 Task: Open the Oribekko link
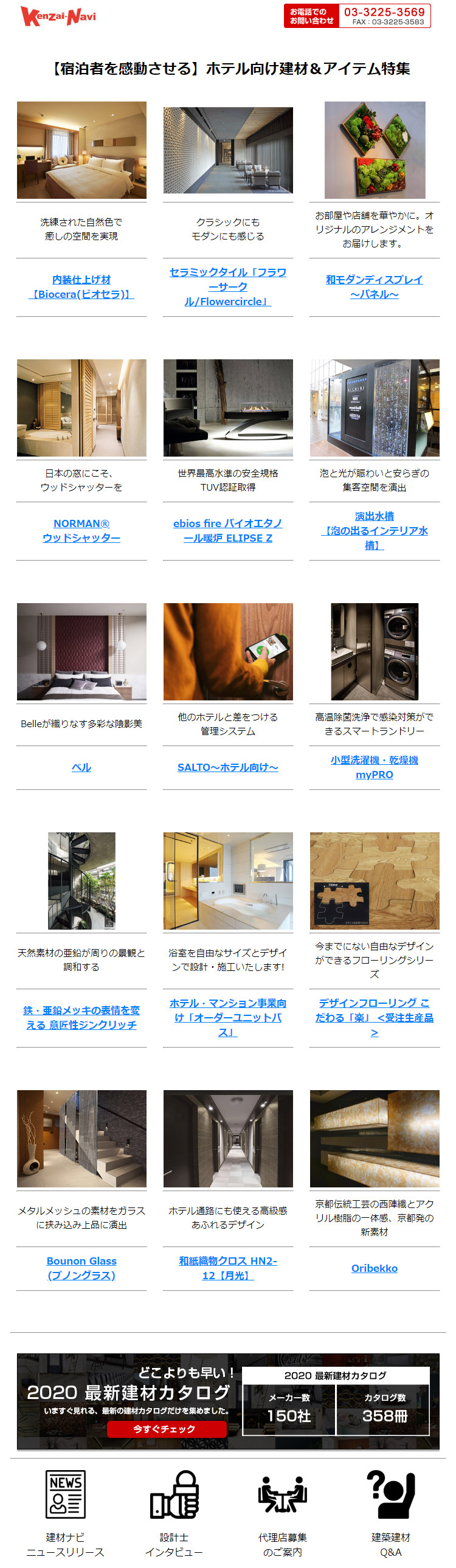(x=374, y=1268)
